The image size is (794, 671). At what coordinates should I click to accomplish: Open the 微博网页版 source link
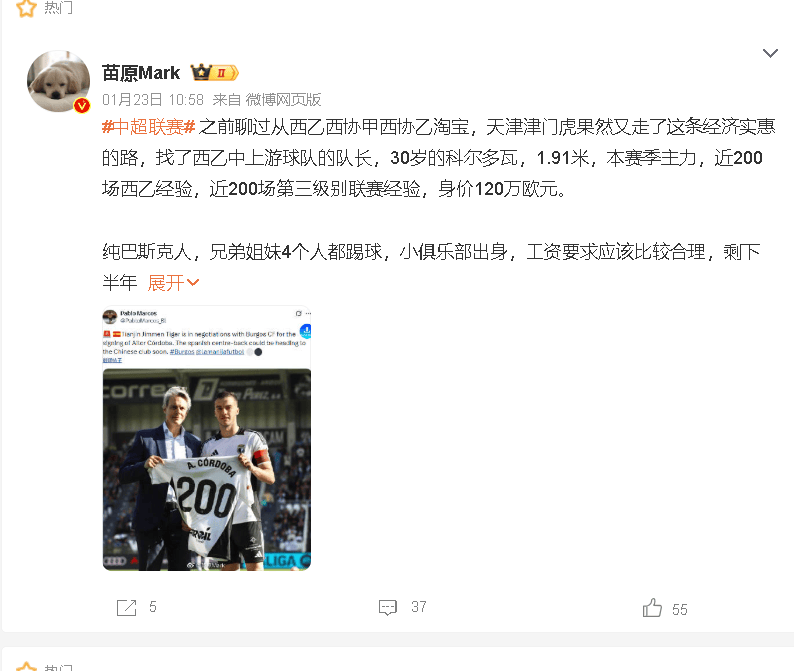tap(283, 99)
